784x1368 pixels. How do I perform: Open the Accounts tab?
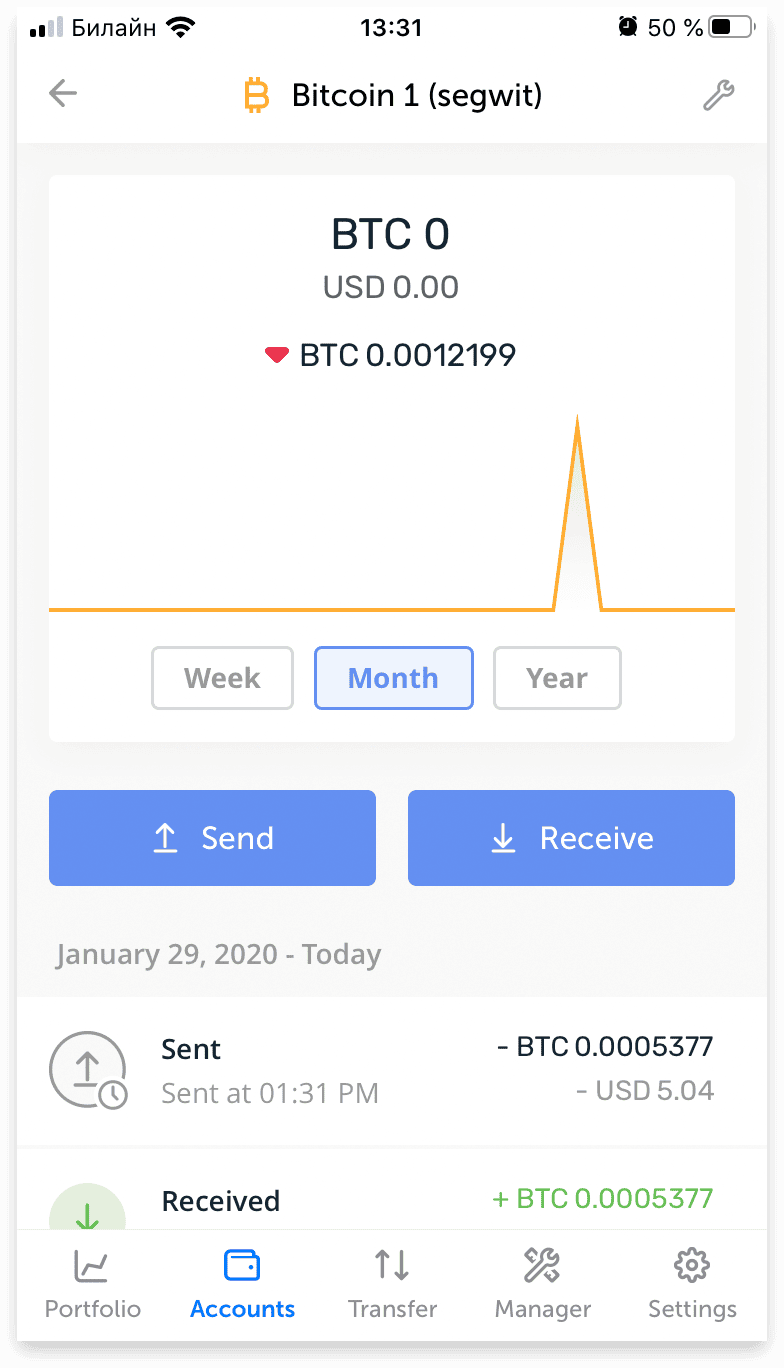242,1285
